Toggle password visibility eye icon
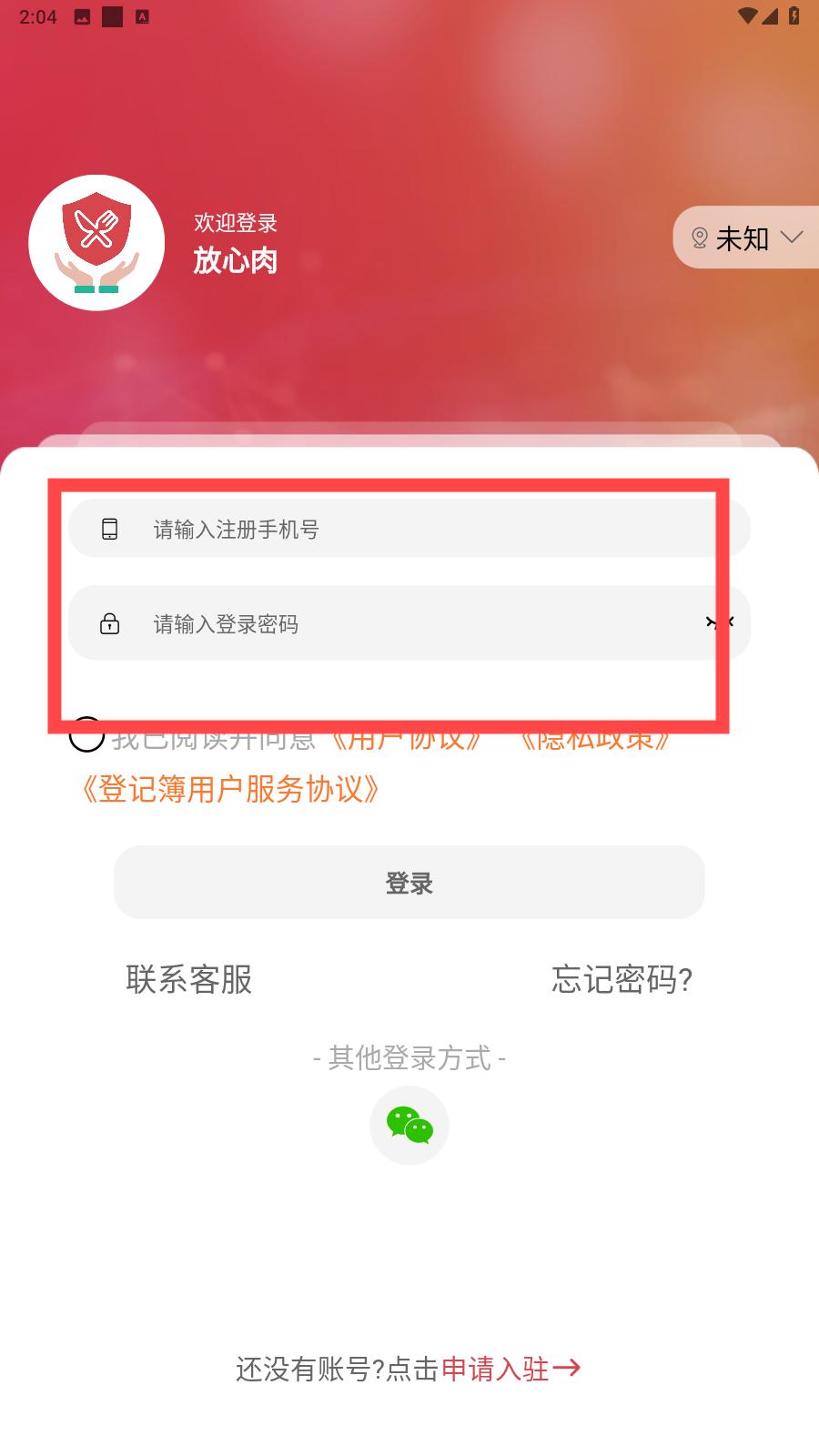Viewport: 819px width, 1456px height. coord(719,622)
